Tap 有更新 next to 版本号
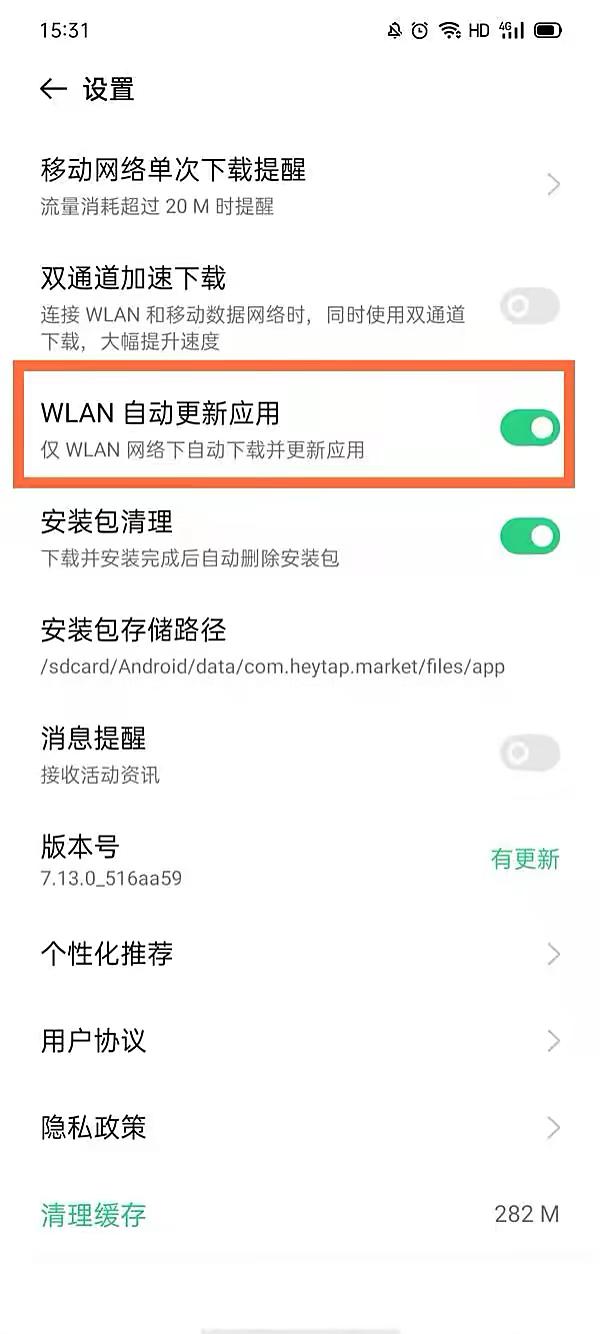This screenshot has width=600, height=1334. pos(524,859)
